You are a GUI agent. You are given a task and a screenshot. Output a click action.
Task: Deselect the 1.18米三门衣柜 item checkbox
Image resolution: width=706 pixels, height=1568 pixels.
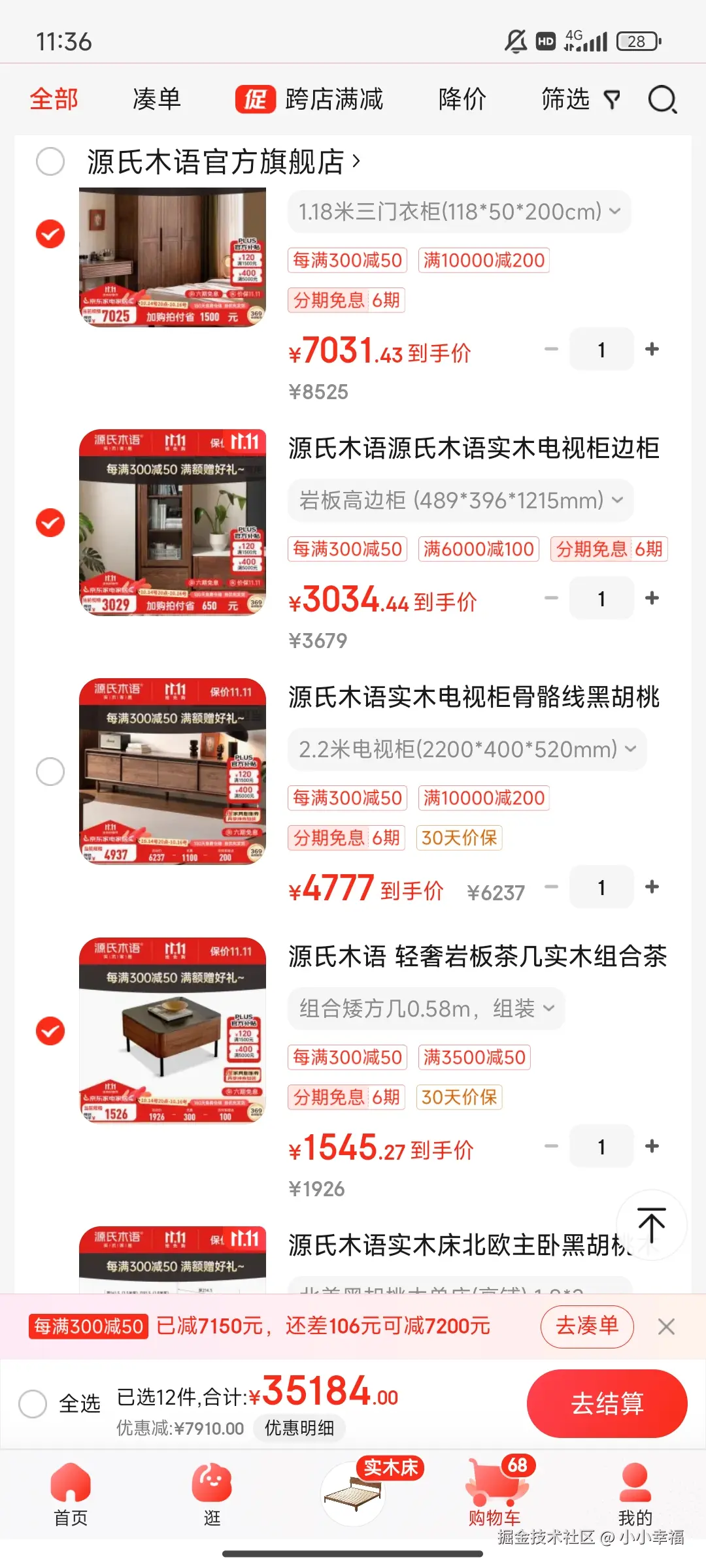pyautogui.click(x=50, y=233)
